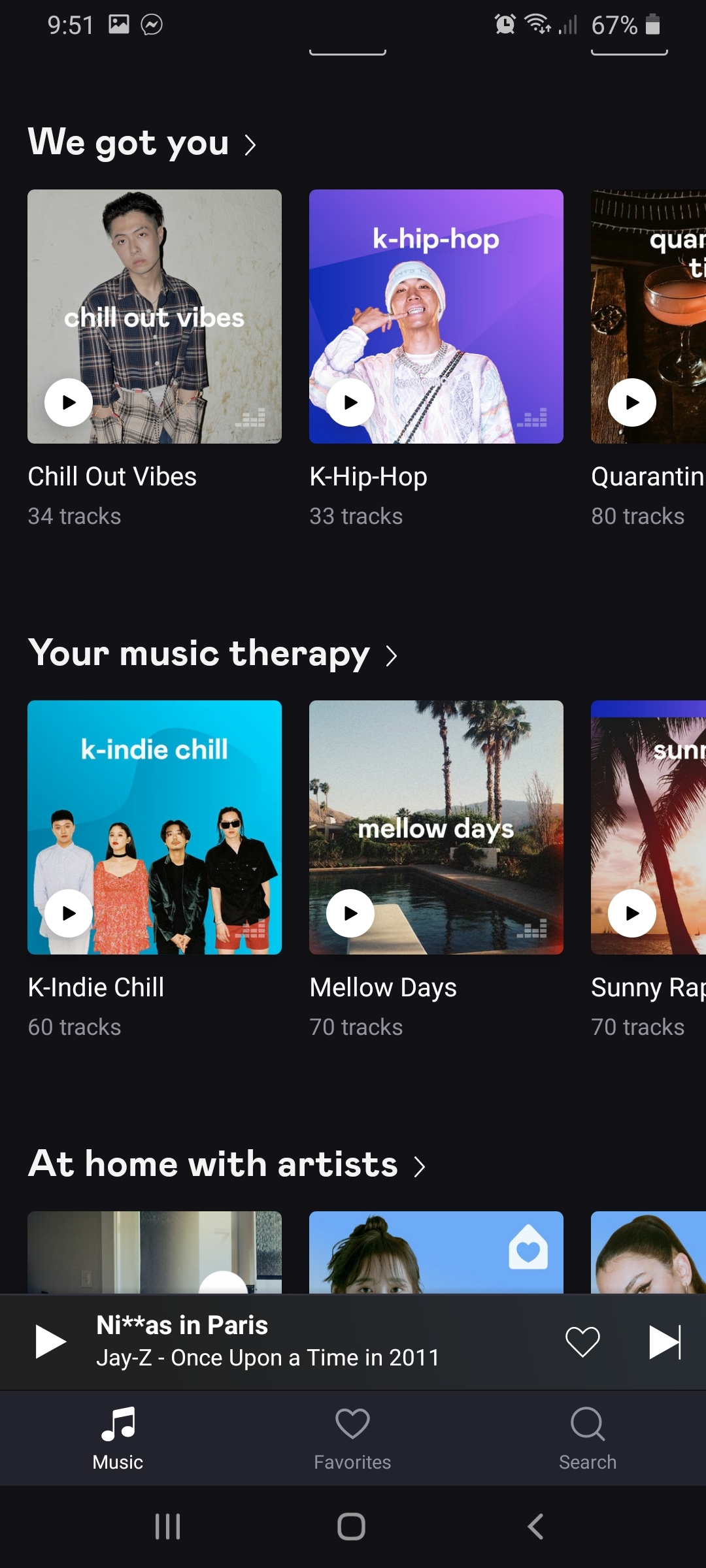
Task: Open At home with artists section
Action: tap(227, 1164)
